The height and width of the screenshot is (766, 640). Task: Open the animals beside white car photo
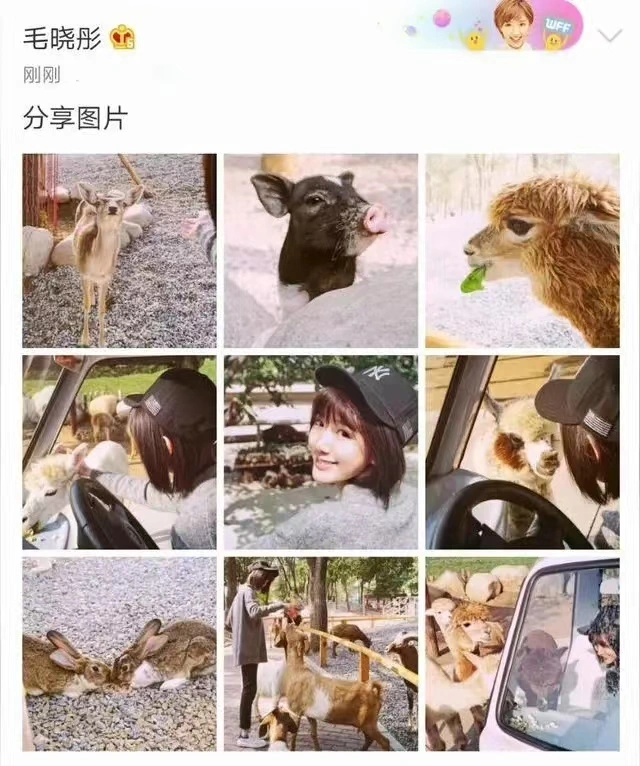coord(522,653)
